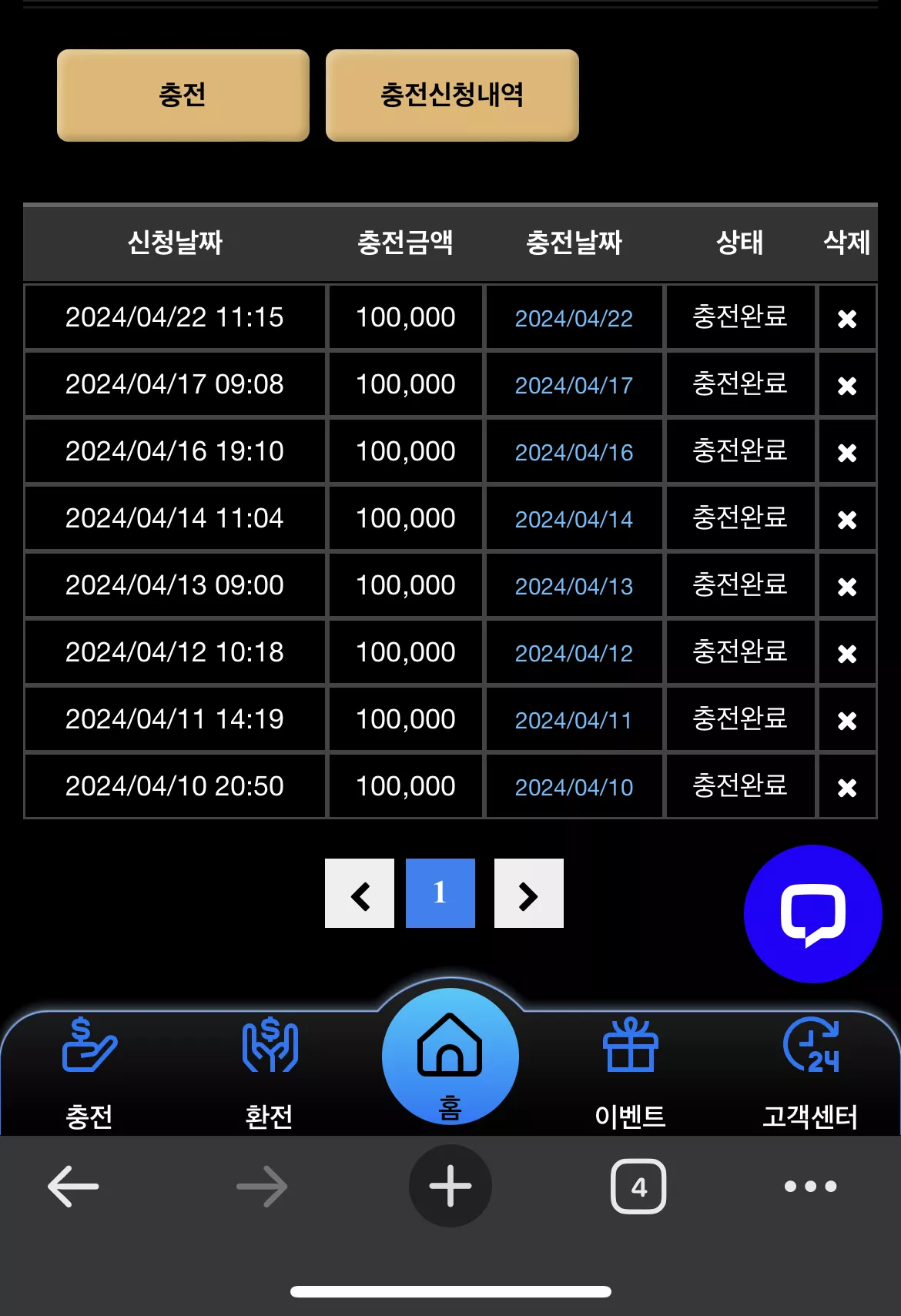Remove the 2024/04/16 19:10 entry

point(847,452)
